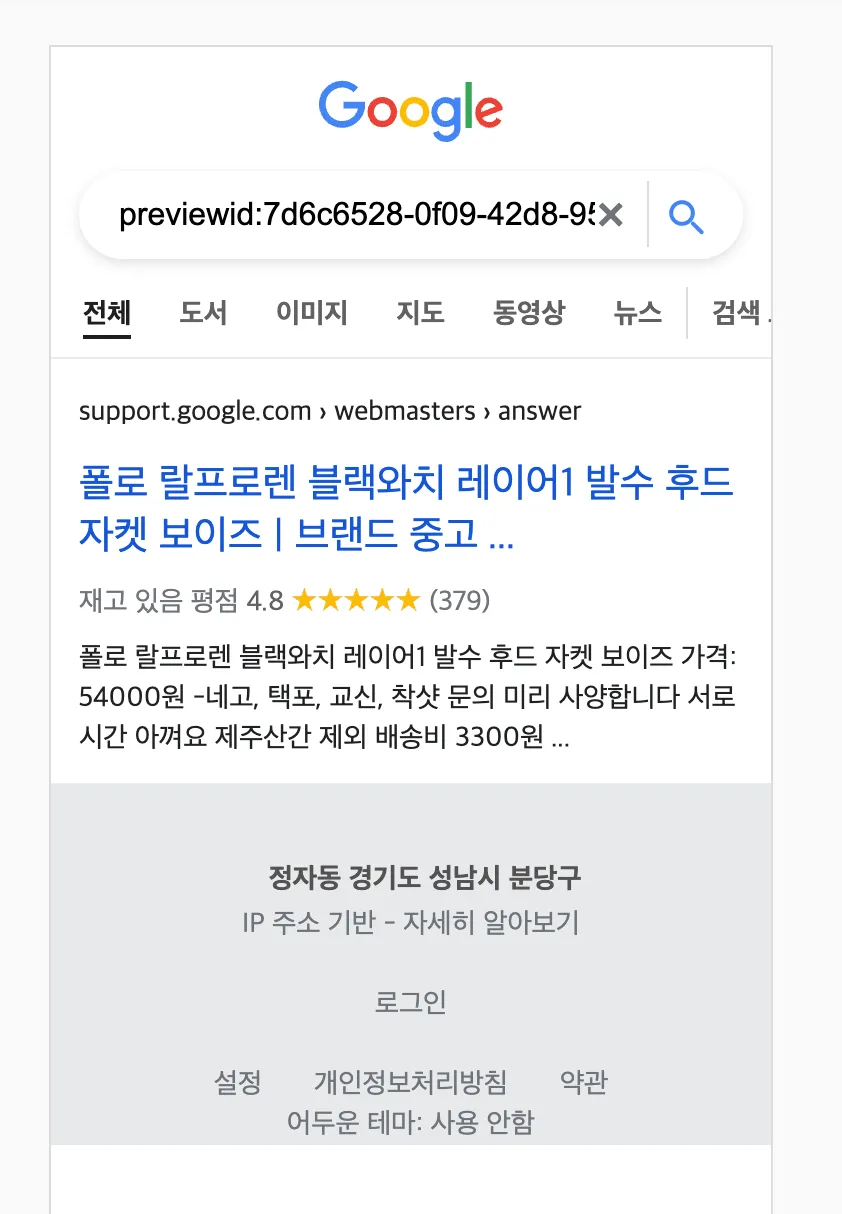
Task: Open 설정 in the footer
Action: click(x=238, y=1082)
